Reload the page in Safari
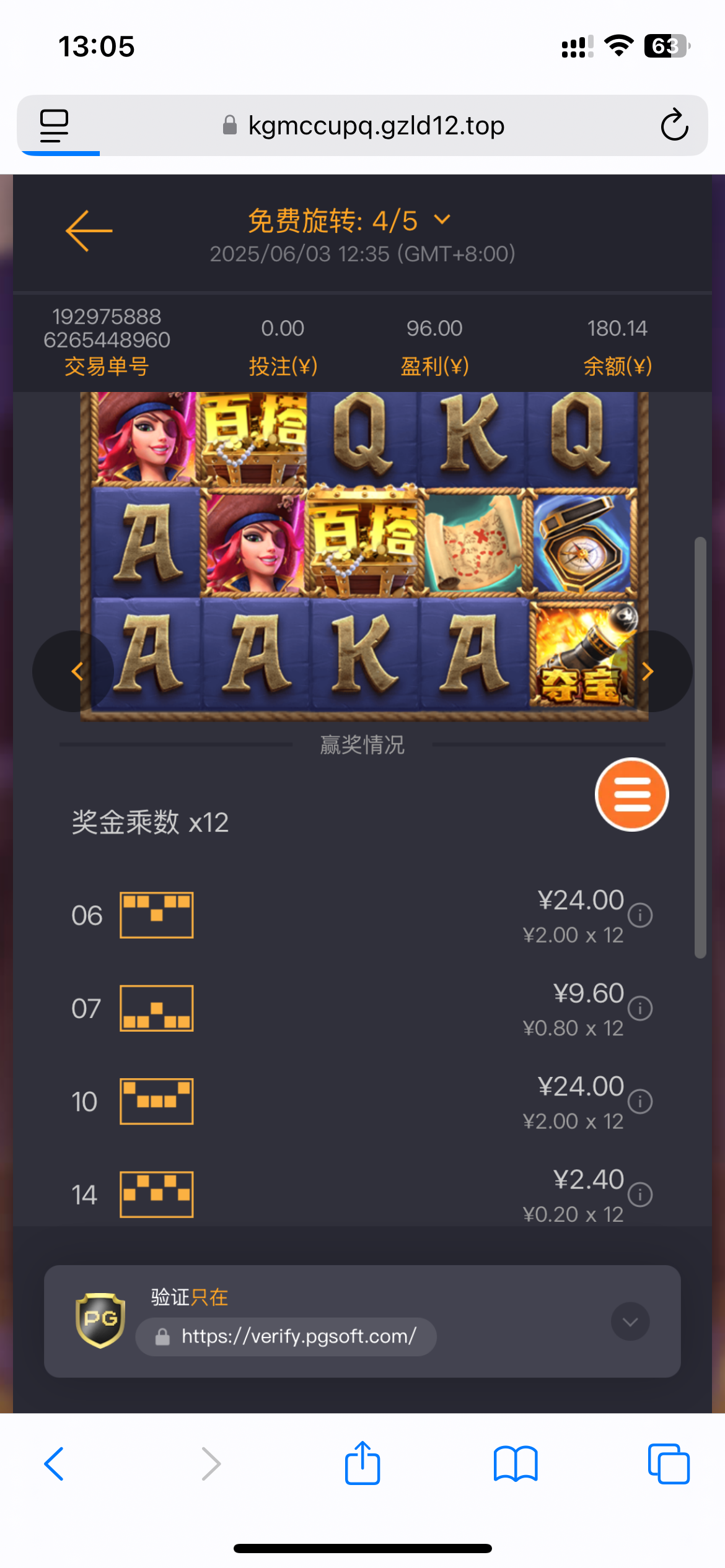 (x=674, y=126)
